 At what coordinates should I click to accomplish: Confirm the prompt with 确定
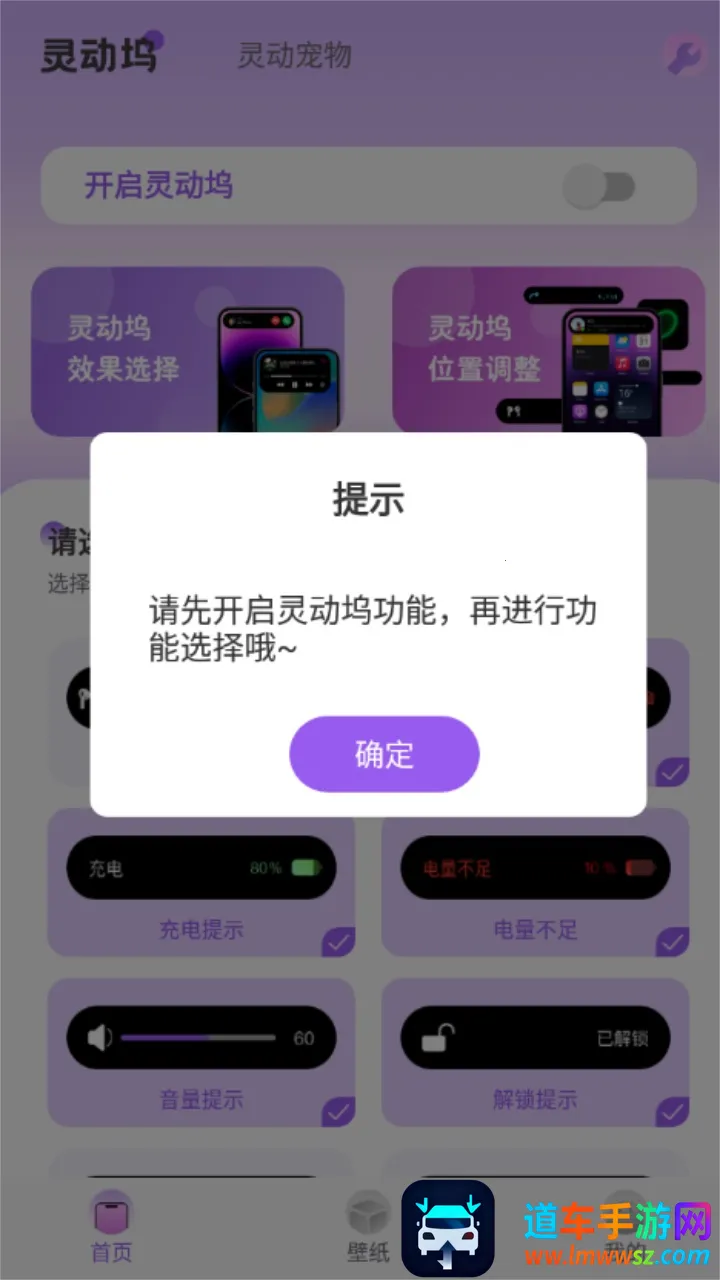point(384,754)
